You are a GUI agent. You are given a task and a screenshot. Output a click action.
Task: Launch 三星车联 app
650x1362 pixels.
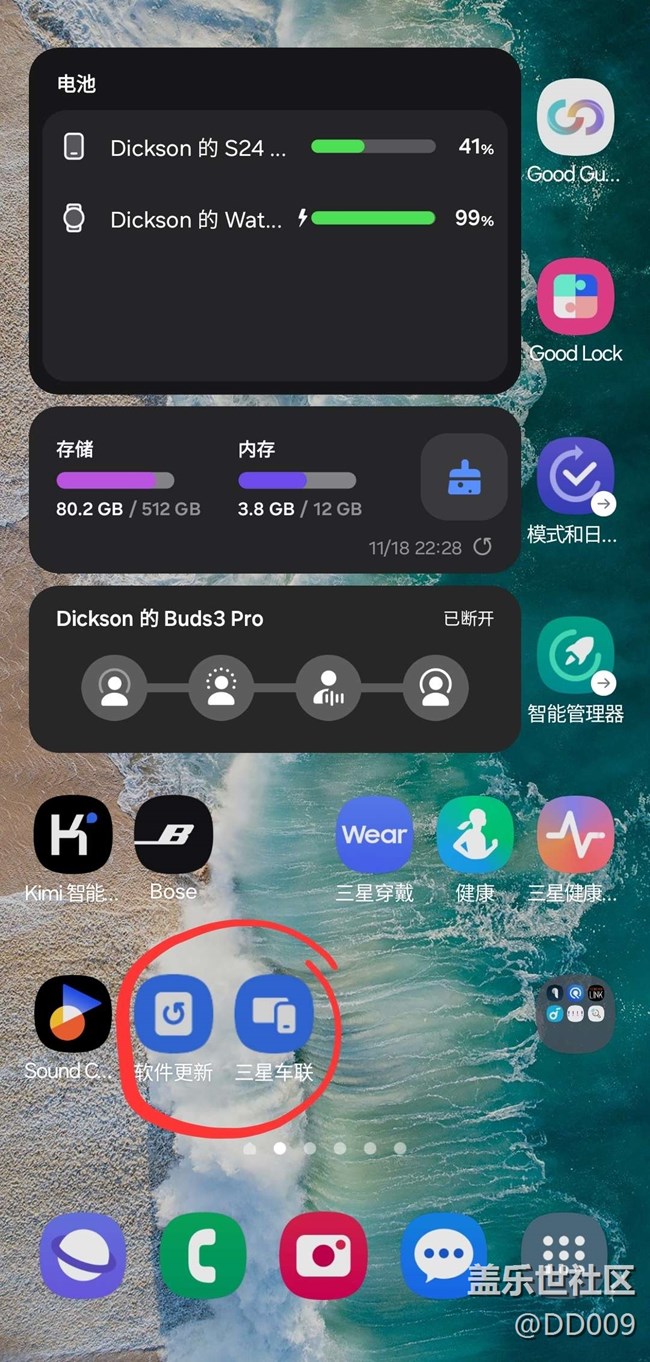pos(274,1015)
